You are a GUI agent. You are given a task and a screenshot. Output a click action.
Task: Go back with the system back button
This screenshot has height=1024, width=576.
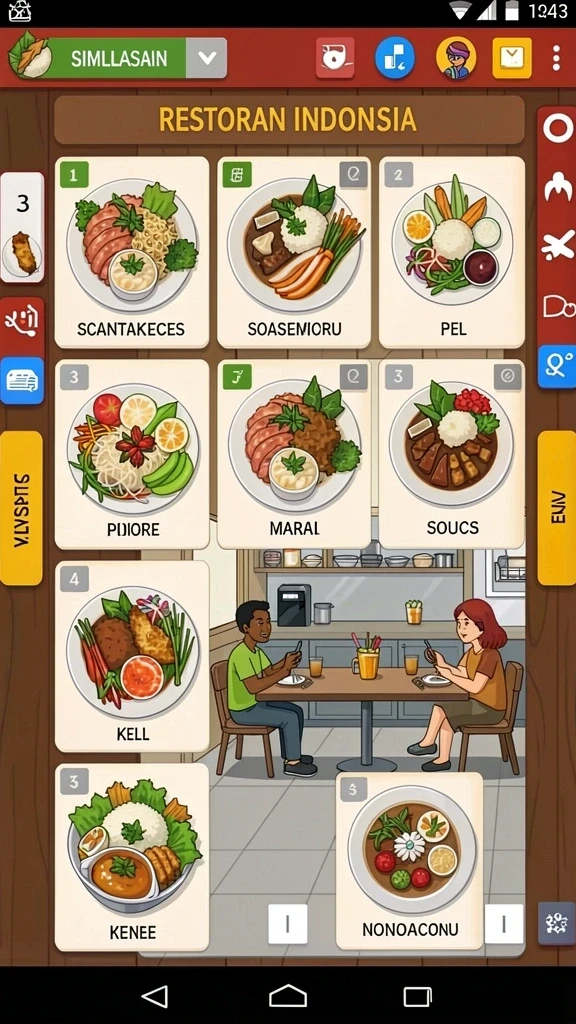coord(155,996)
